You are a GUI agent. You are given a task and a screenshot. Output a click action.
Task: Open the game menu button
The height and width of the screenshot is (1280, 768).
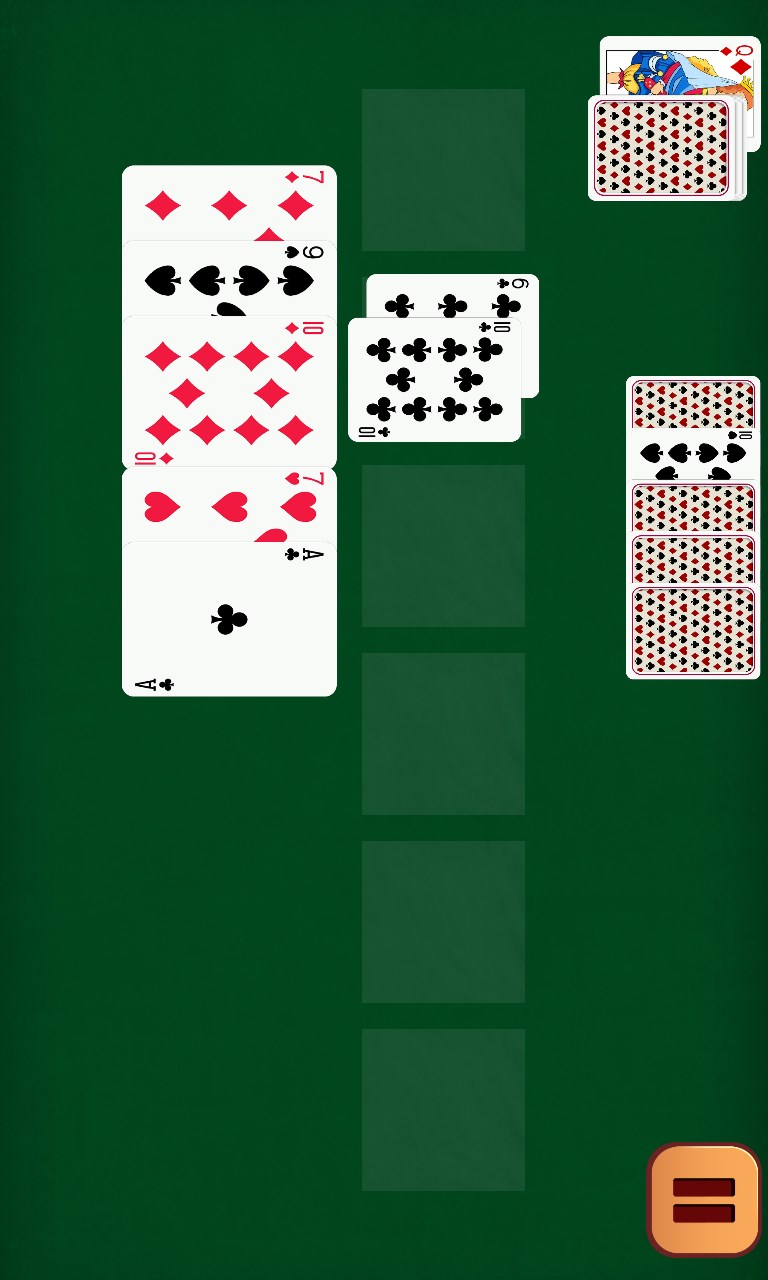click(704, 1199)
